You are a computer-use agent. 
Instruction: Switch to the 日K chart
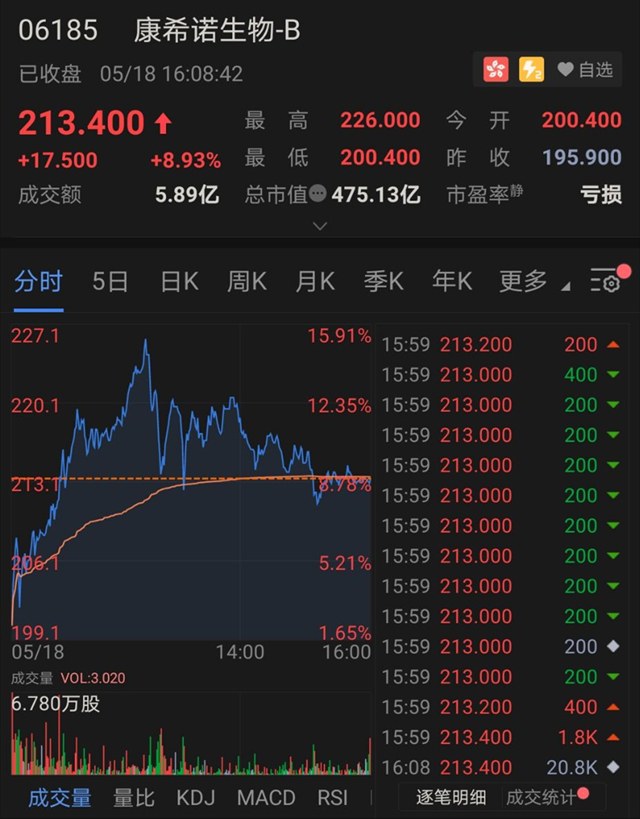pos(179,282)
